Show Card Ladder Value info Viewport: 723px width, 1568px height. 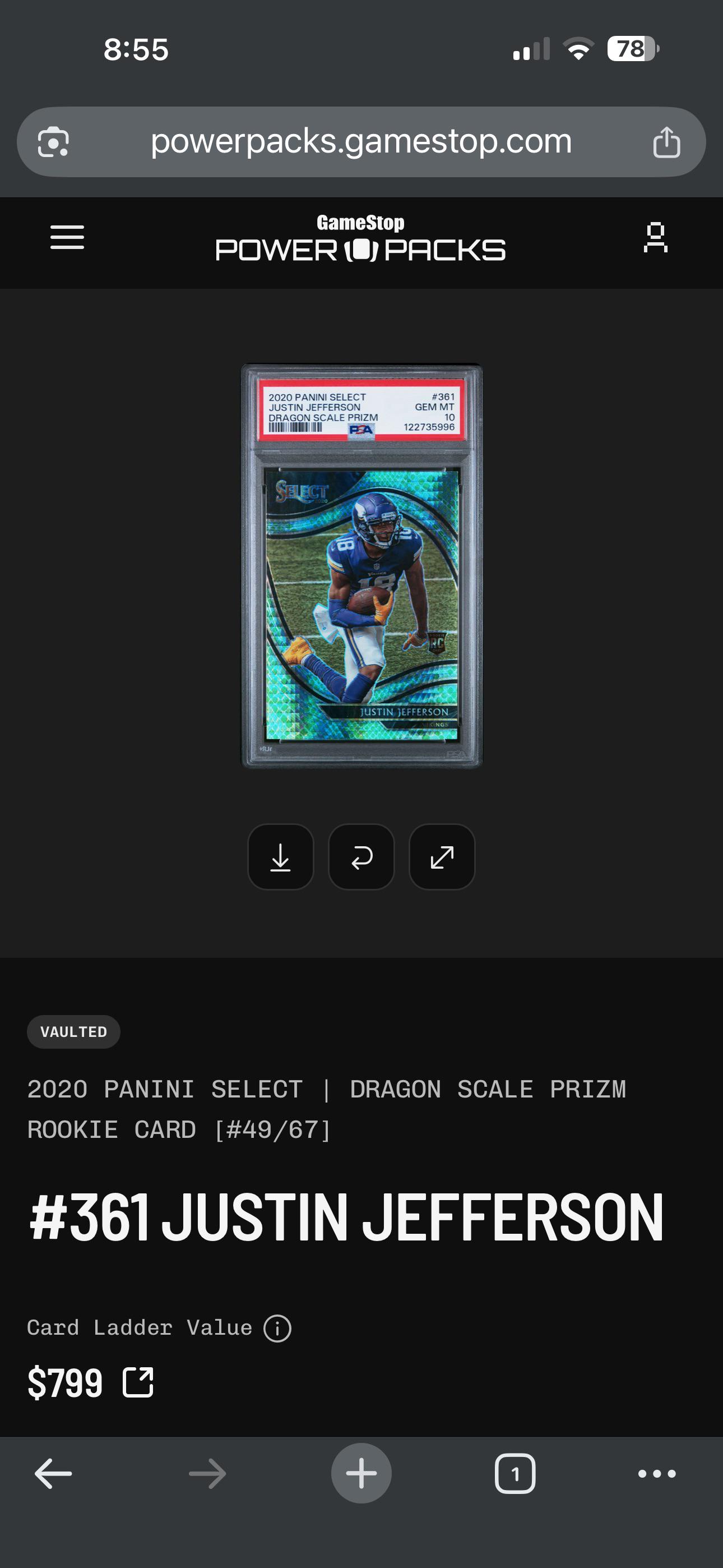(277, 1327)
